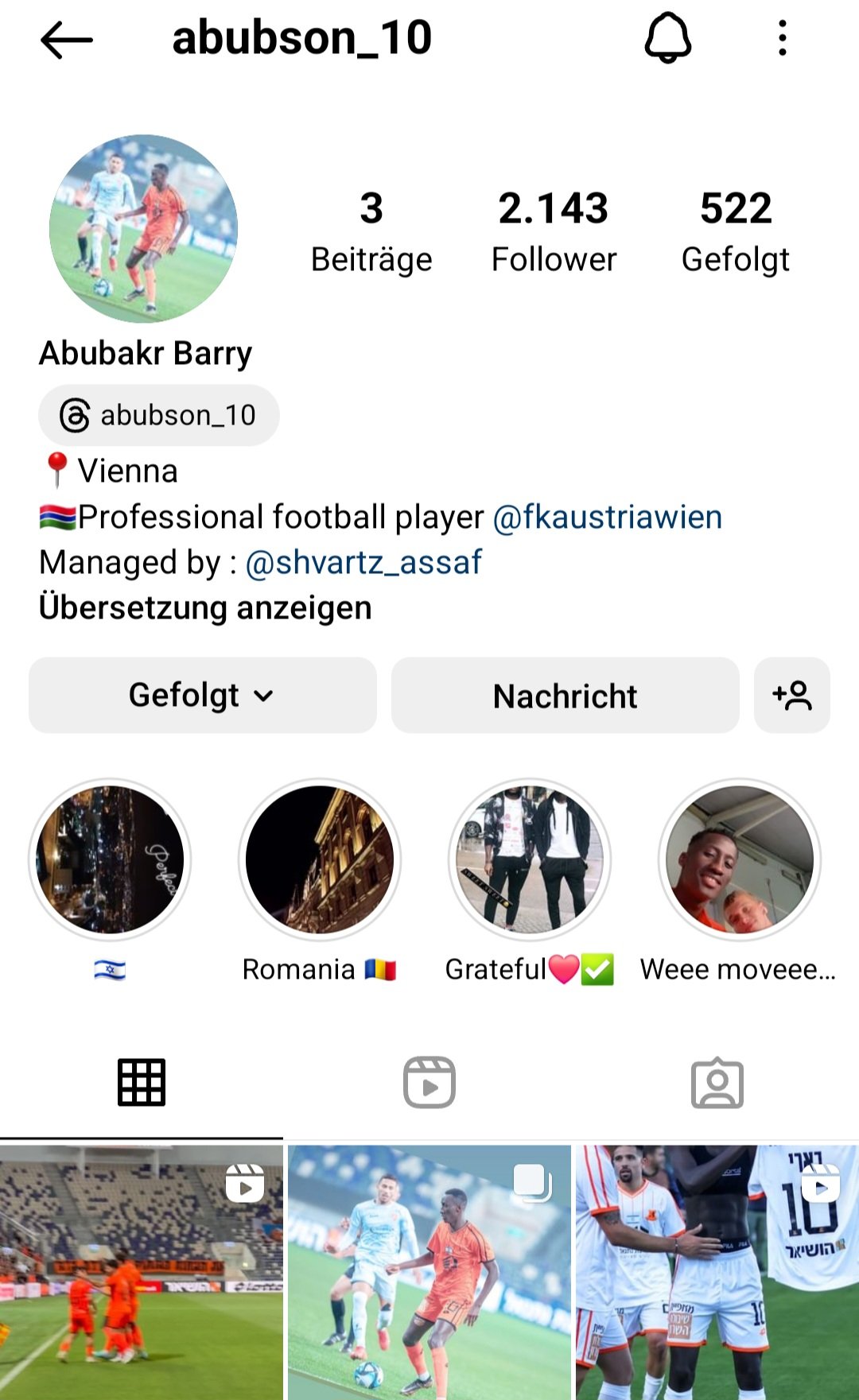Open the abubson_10 Threads badge

(x=159, y=415)
